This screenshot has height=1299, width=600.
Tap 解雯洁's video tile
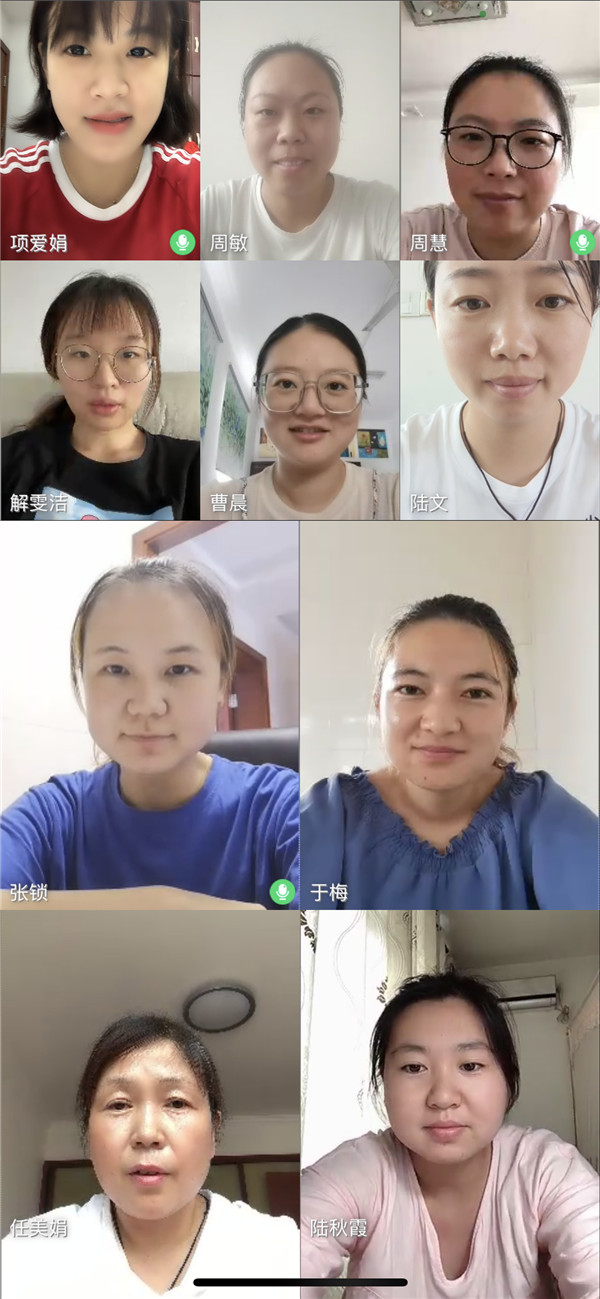click(x=100, y=390)
